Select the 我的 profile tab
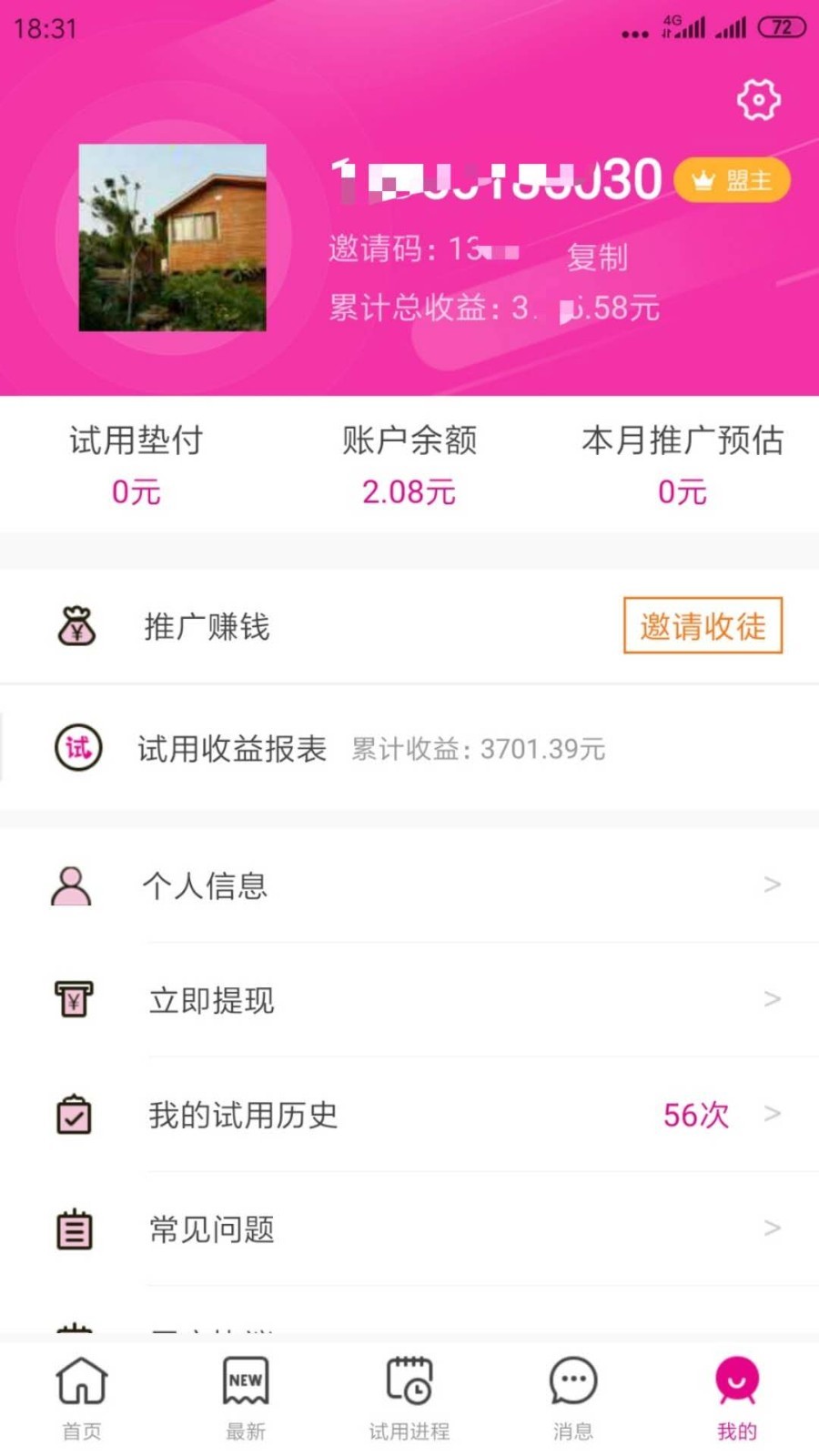Viewport: 819px width, 1456px height. click(x=736, y=1398)
